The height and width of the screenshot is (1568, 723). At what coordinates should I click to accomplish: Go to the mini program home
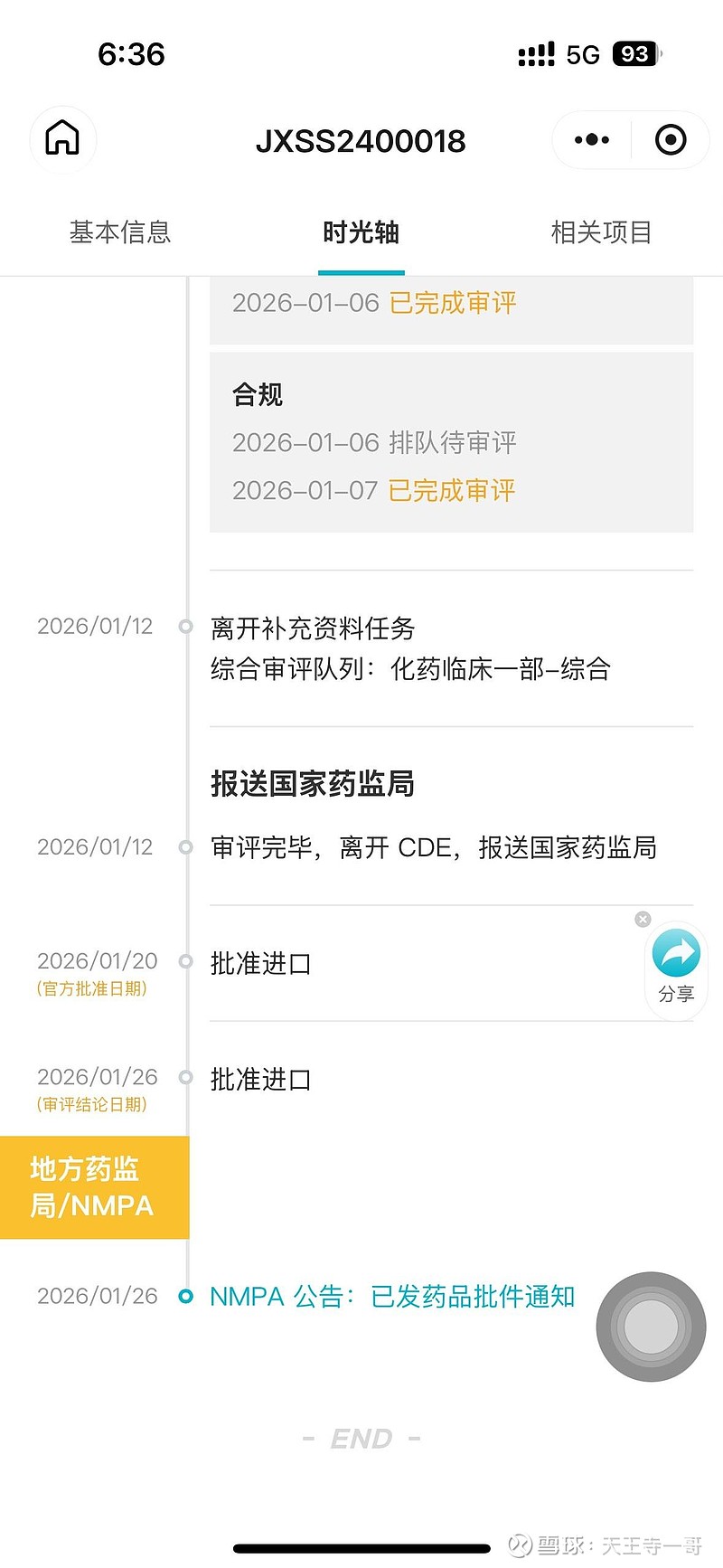63,139
